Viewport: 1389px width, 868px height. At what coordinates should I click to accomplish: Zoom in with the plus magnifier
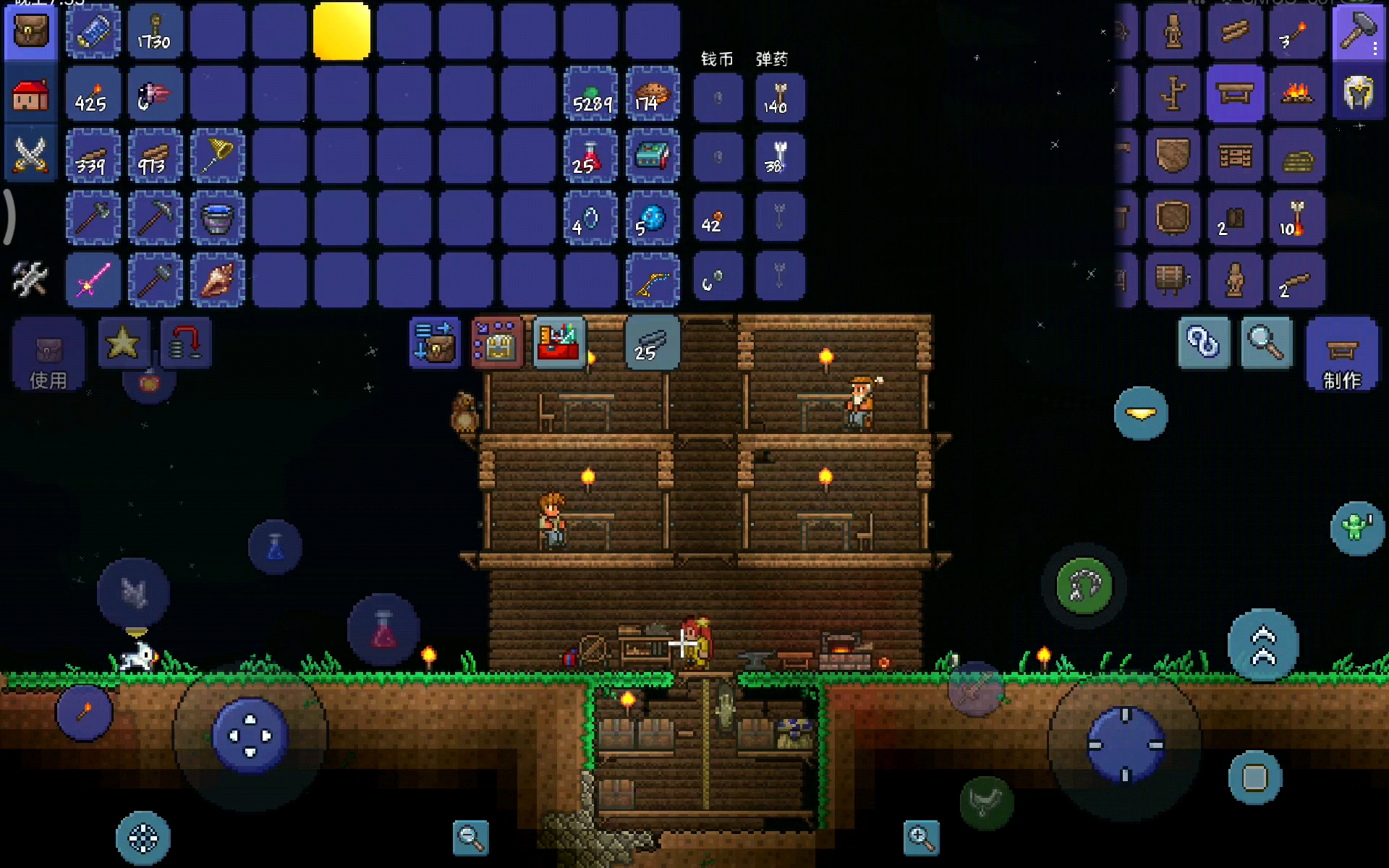[921, 838]
